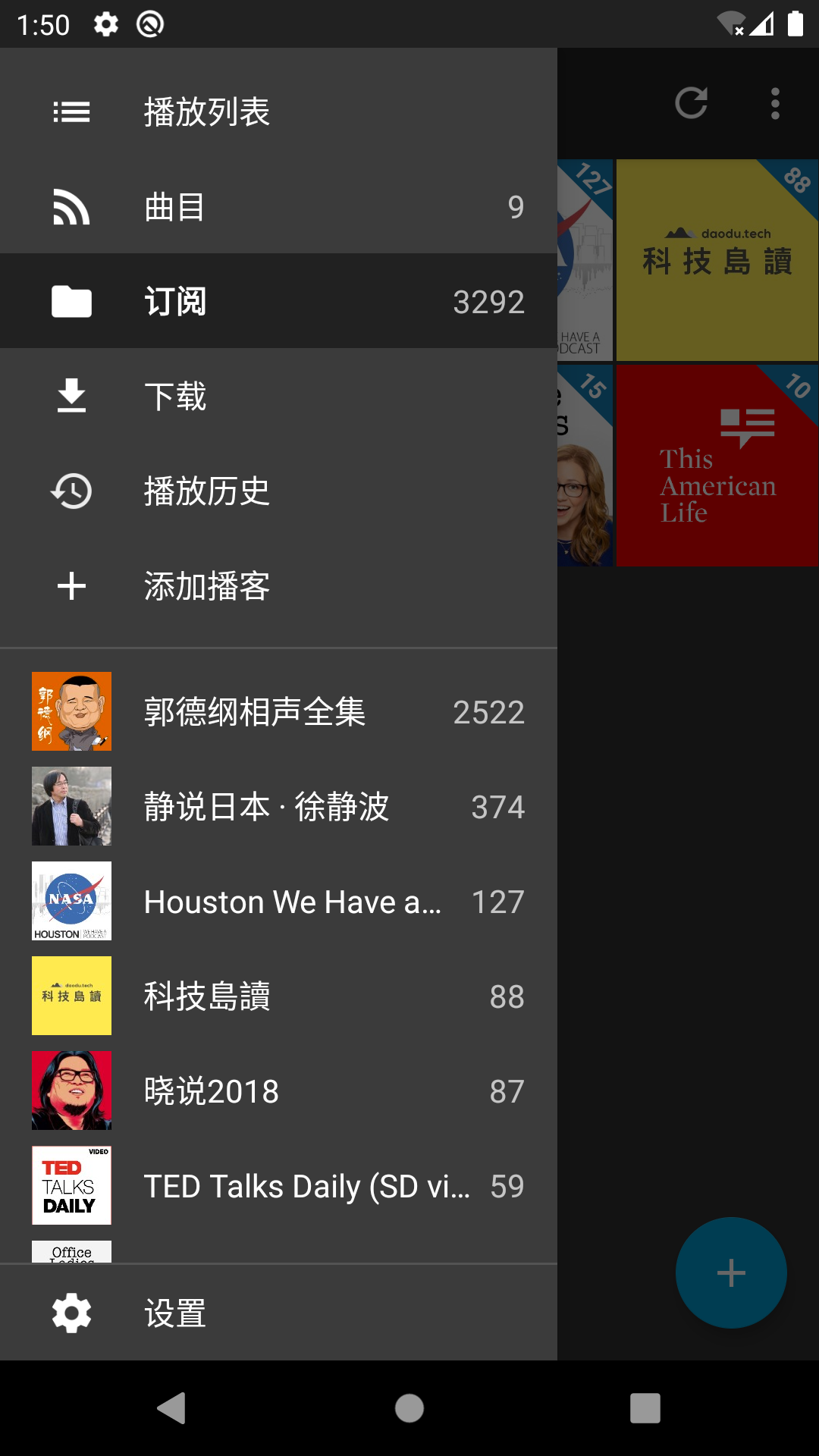Open the 科技島讀 grid tile

717,260
